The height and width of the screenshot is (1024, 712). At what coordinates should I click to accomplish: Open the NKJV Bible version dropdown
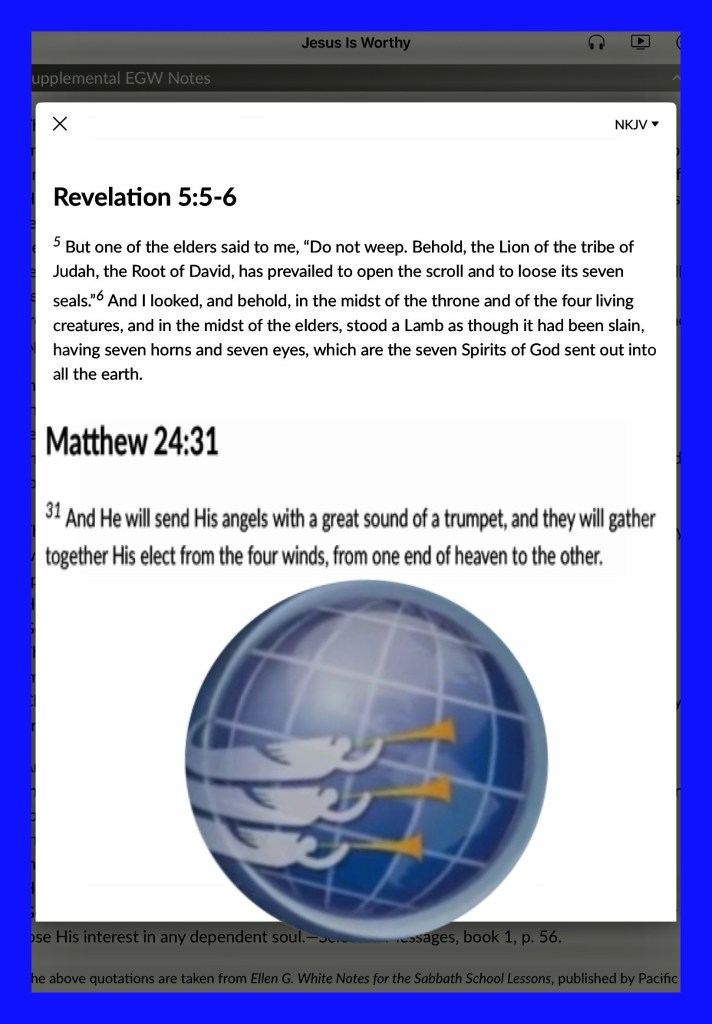pos(636,125)
